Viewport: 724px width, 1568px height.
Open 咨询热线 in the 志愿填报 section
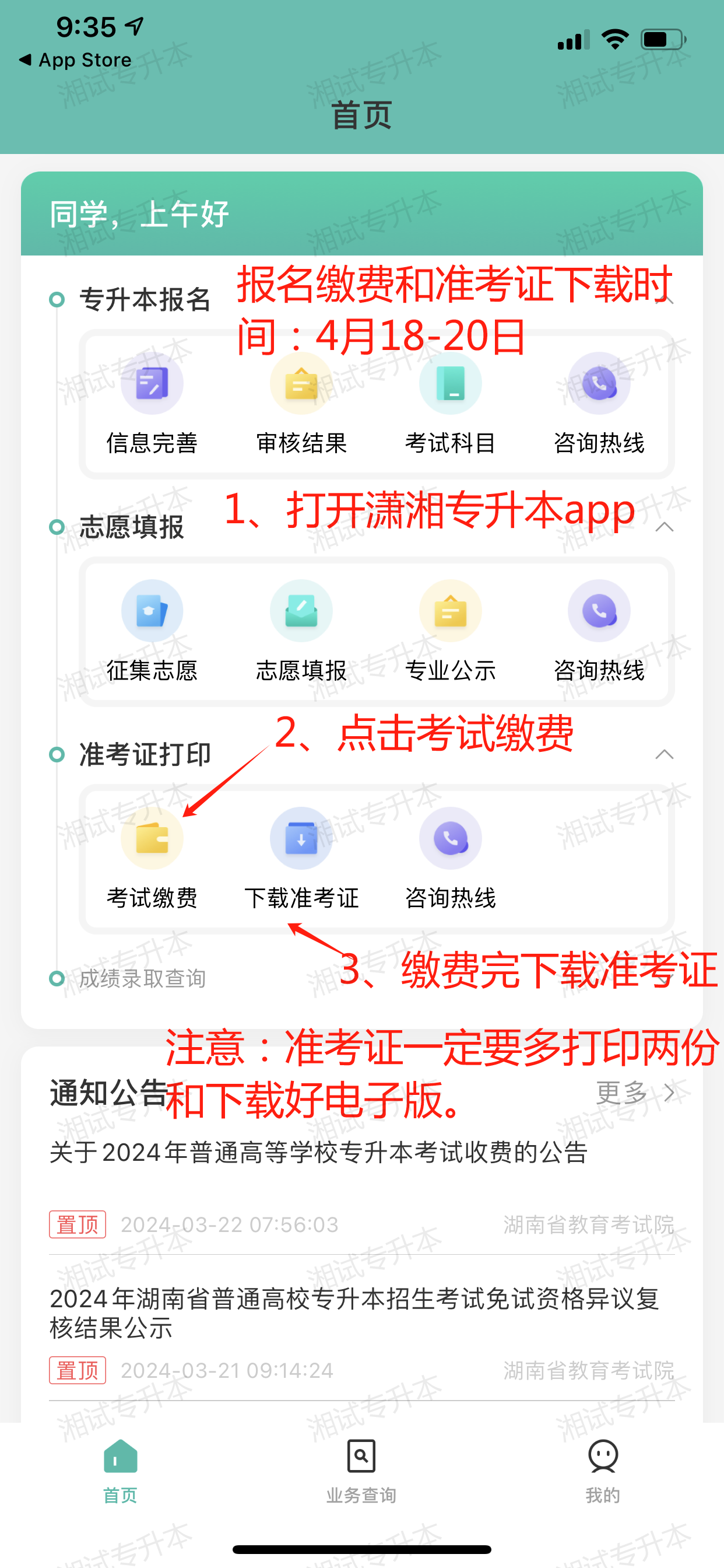(x=599, y=631)
